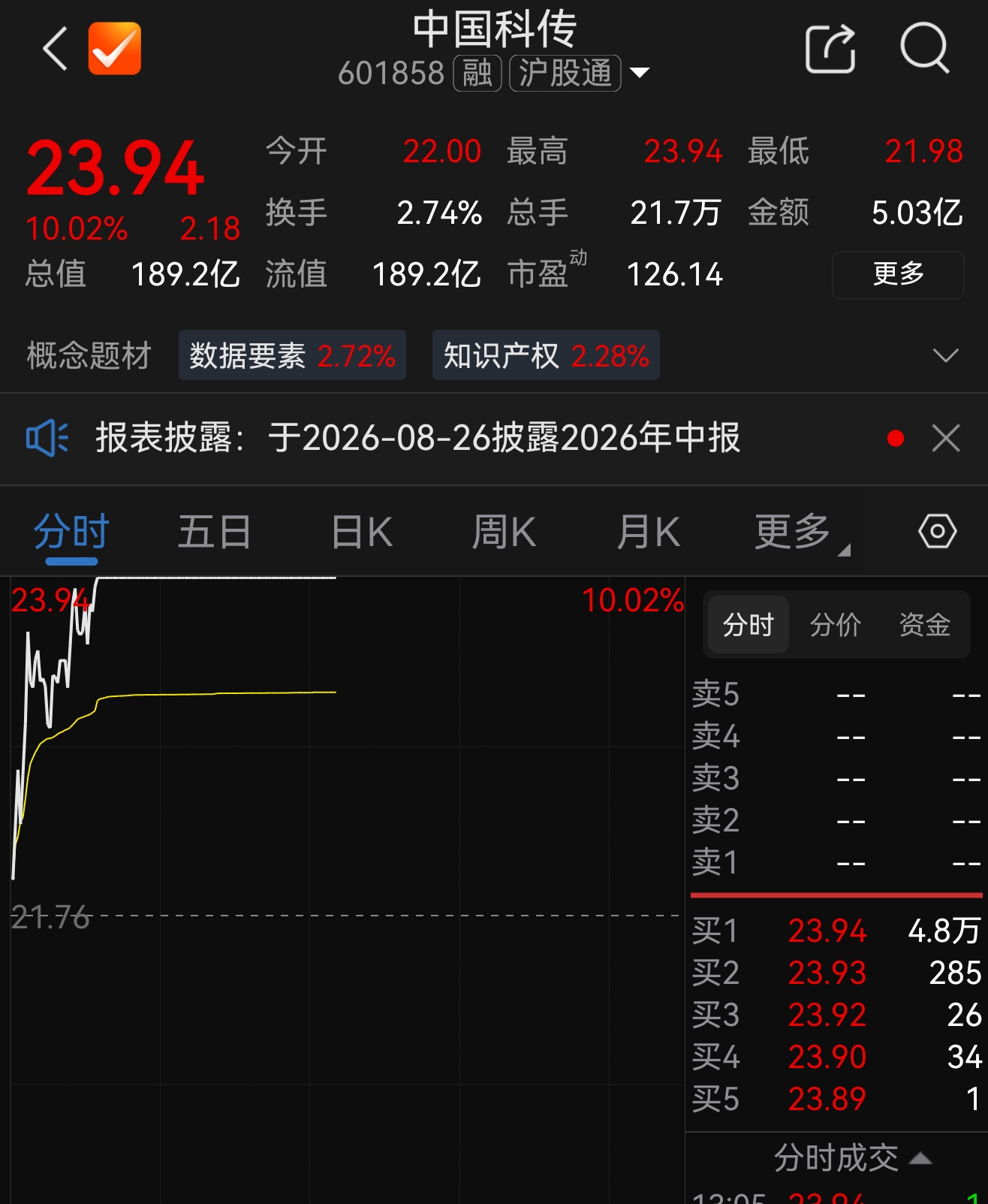988x1204 pixels.
Task: Dismiss the 报表披露 announcement banner
Action: (x=946, y=438)
